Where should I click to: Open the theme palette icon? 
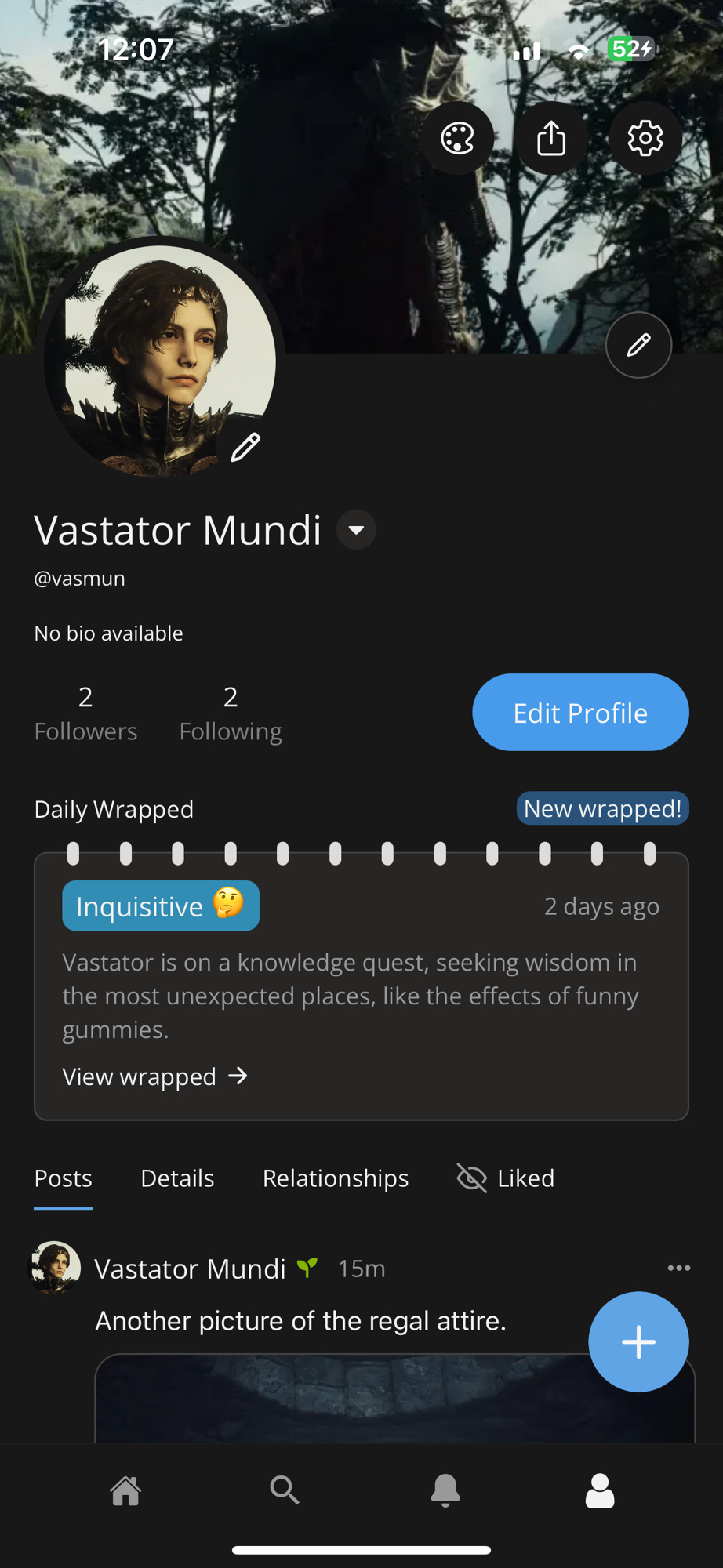[x=458, y=139]
